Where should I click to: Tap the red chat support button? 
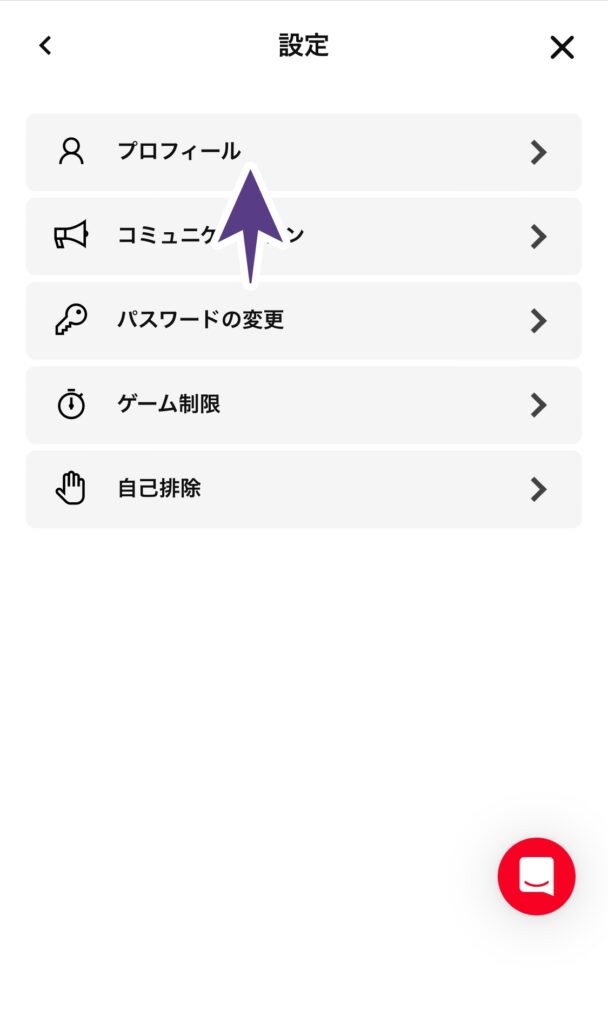click(536, 876)
